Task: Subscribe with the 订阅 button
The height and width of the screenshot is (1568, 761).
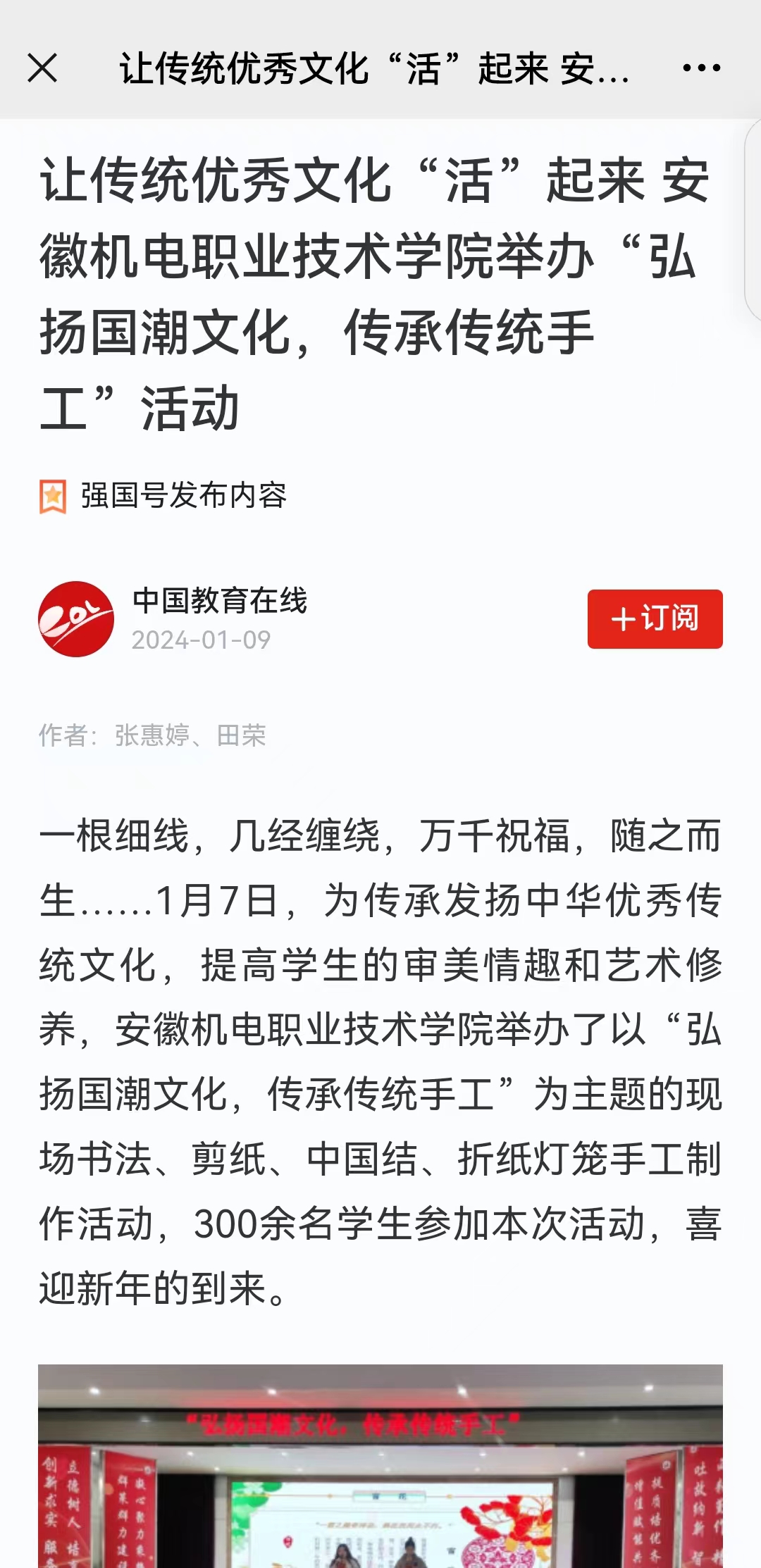Action: pos(655,618)
